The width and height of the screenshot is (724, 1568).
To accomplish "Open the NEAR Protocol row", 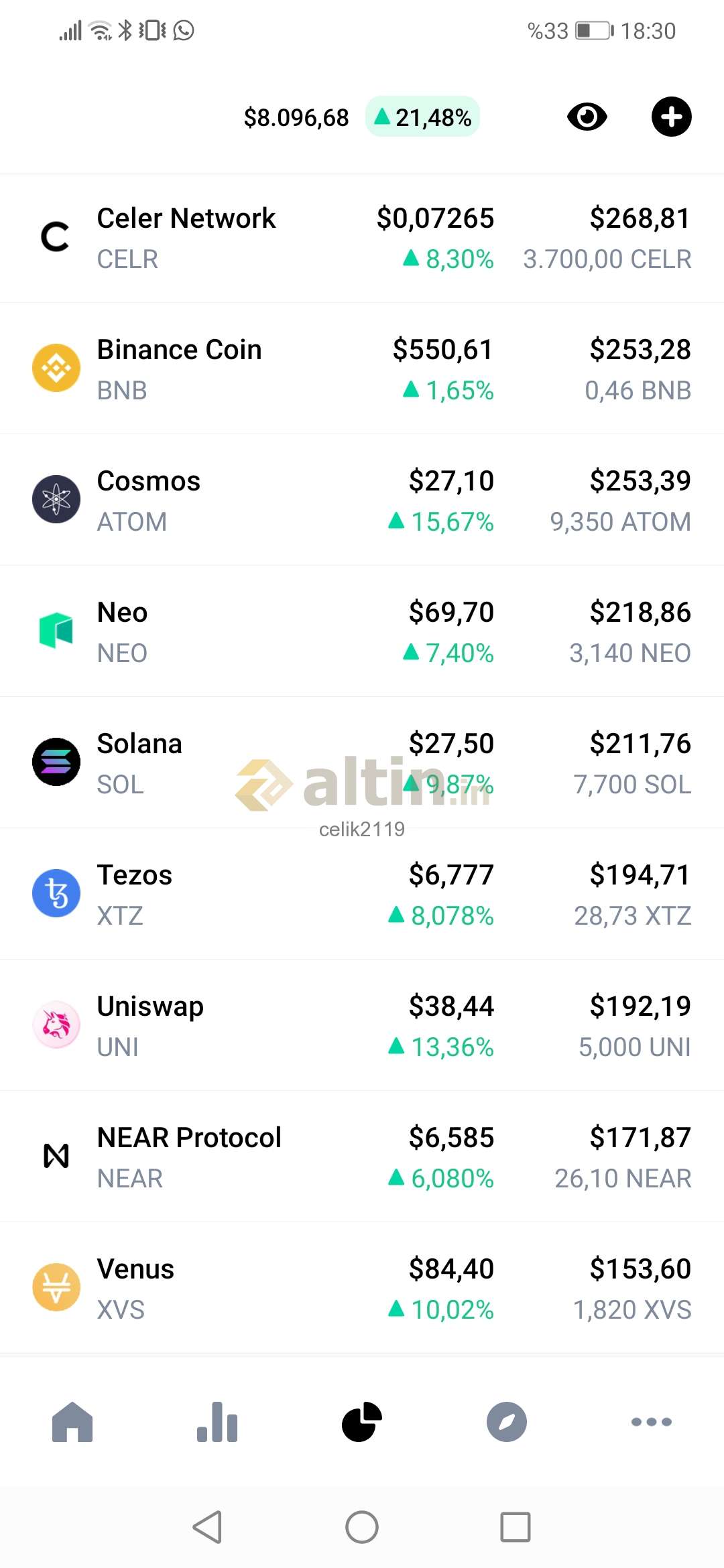I will (362, 1157).
